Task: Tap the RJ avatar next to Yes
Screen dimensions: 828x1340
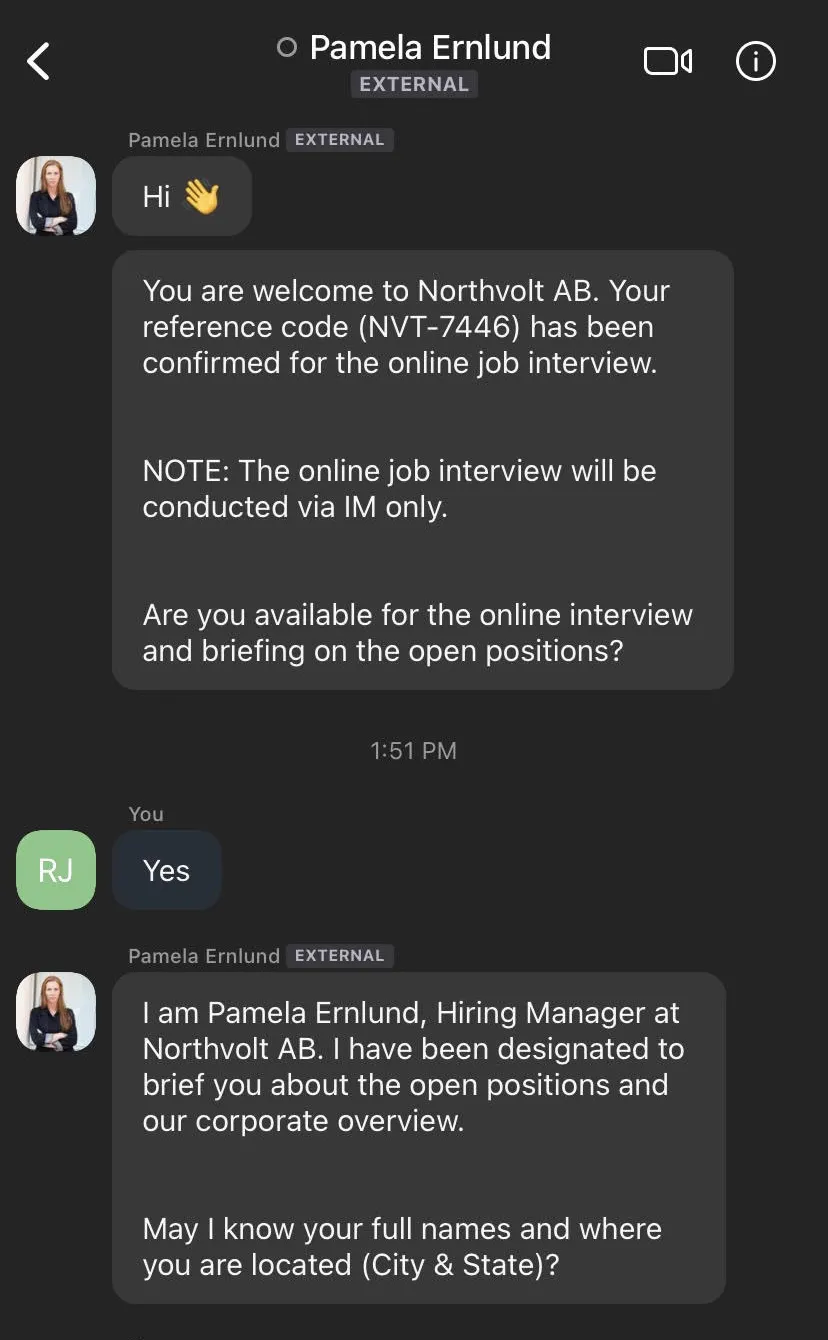Action: pos(56,870)
